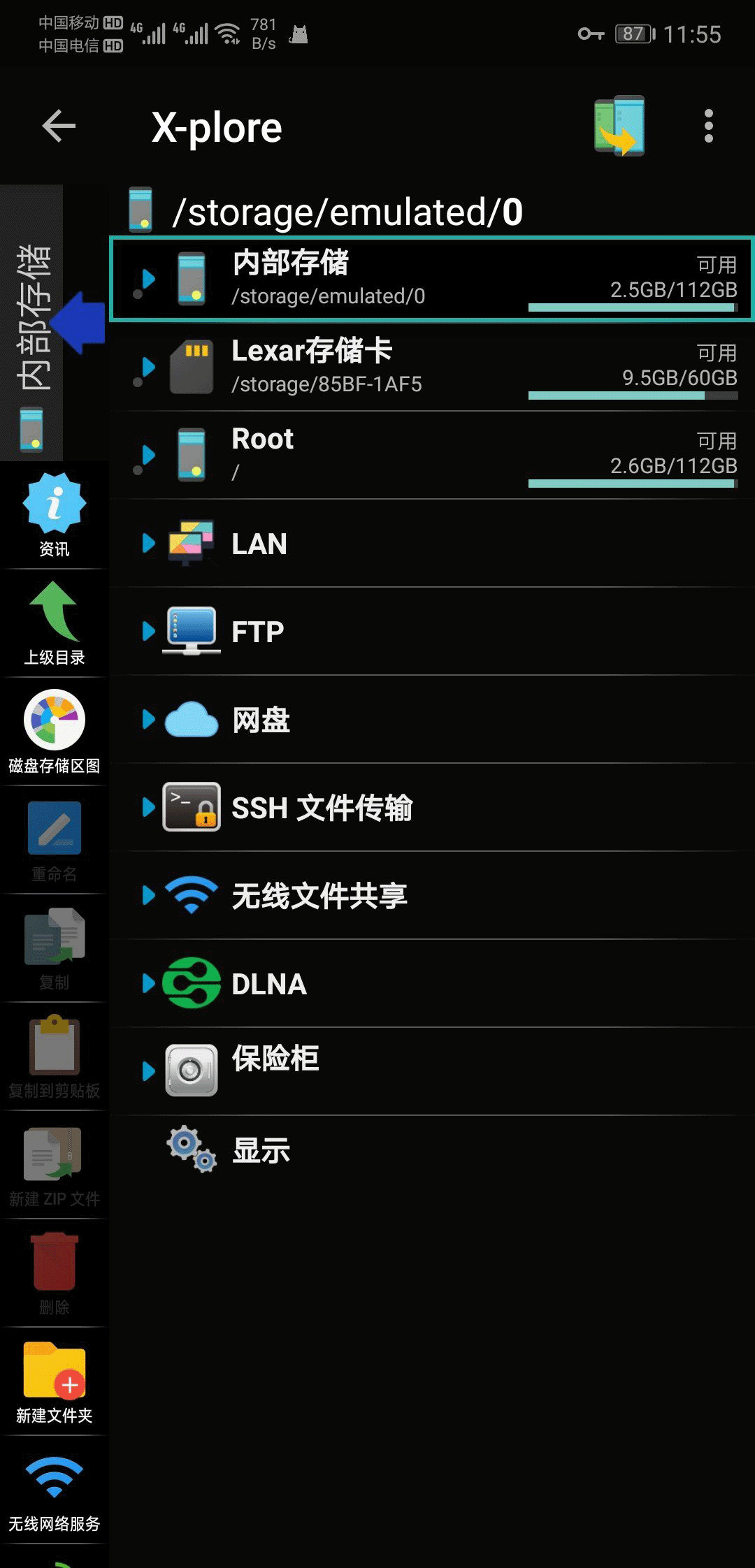Go back using the arrow icon
755x1568 pixels.
click(59, 126)
